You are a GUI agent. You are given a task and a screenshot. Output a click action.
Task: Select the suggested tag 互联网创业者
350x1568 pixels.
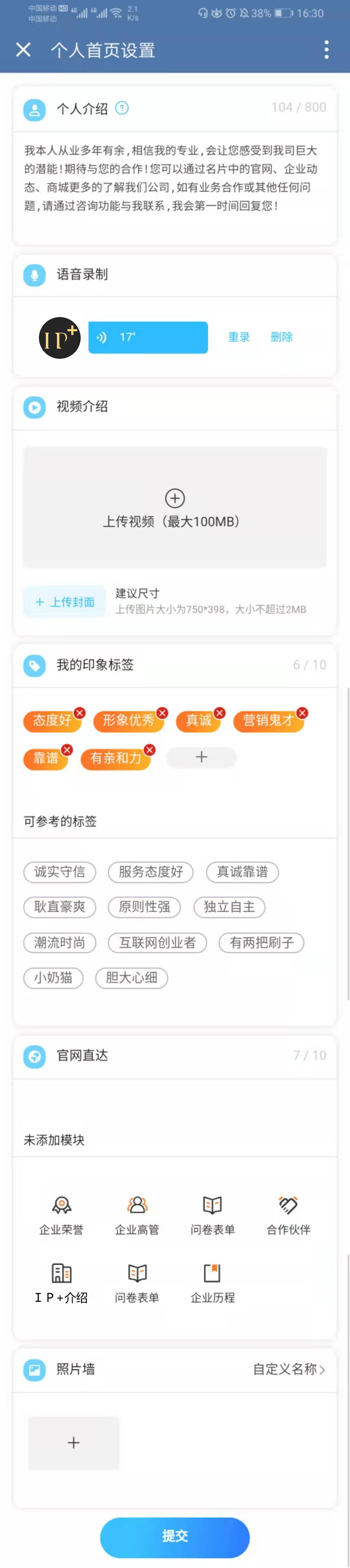pos(157,942)
